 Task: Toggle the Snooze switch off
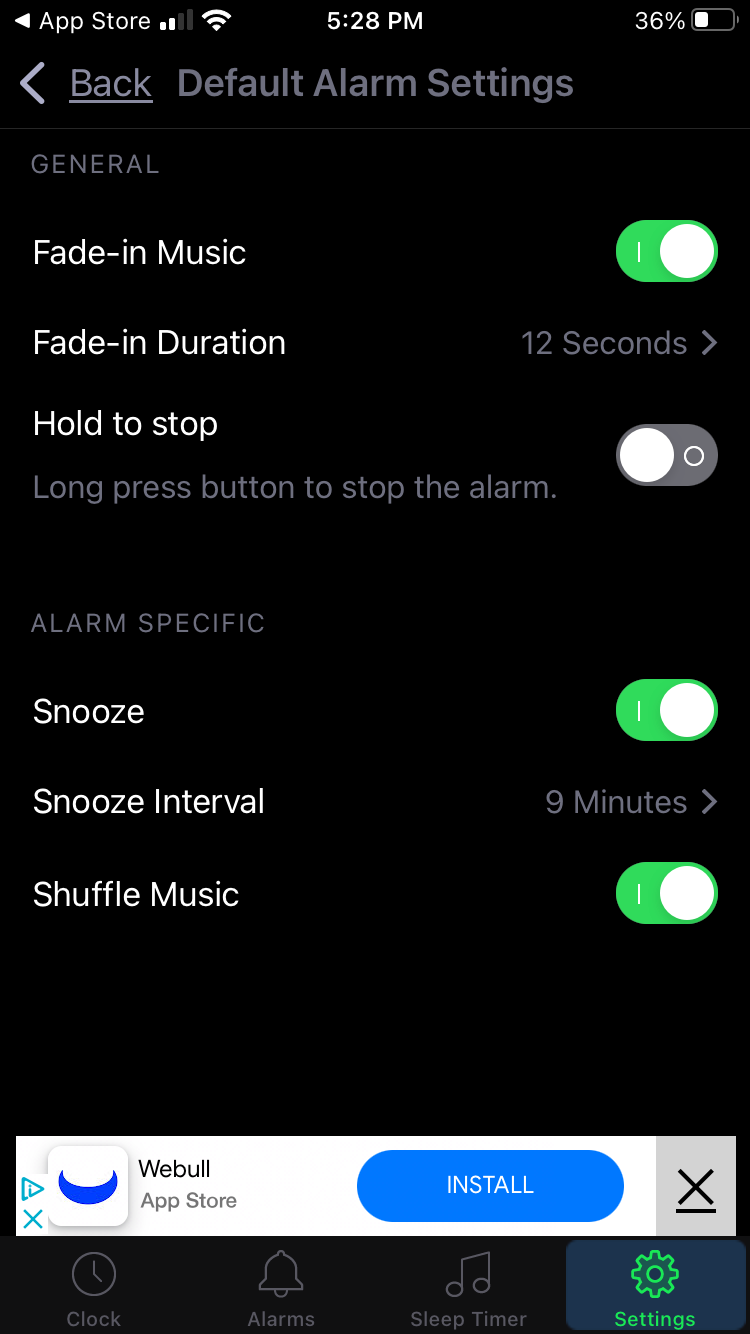point(666,710)
